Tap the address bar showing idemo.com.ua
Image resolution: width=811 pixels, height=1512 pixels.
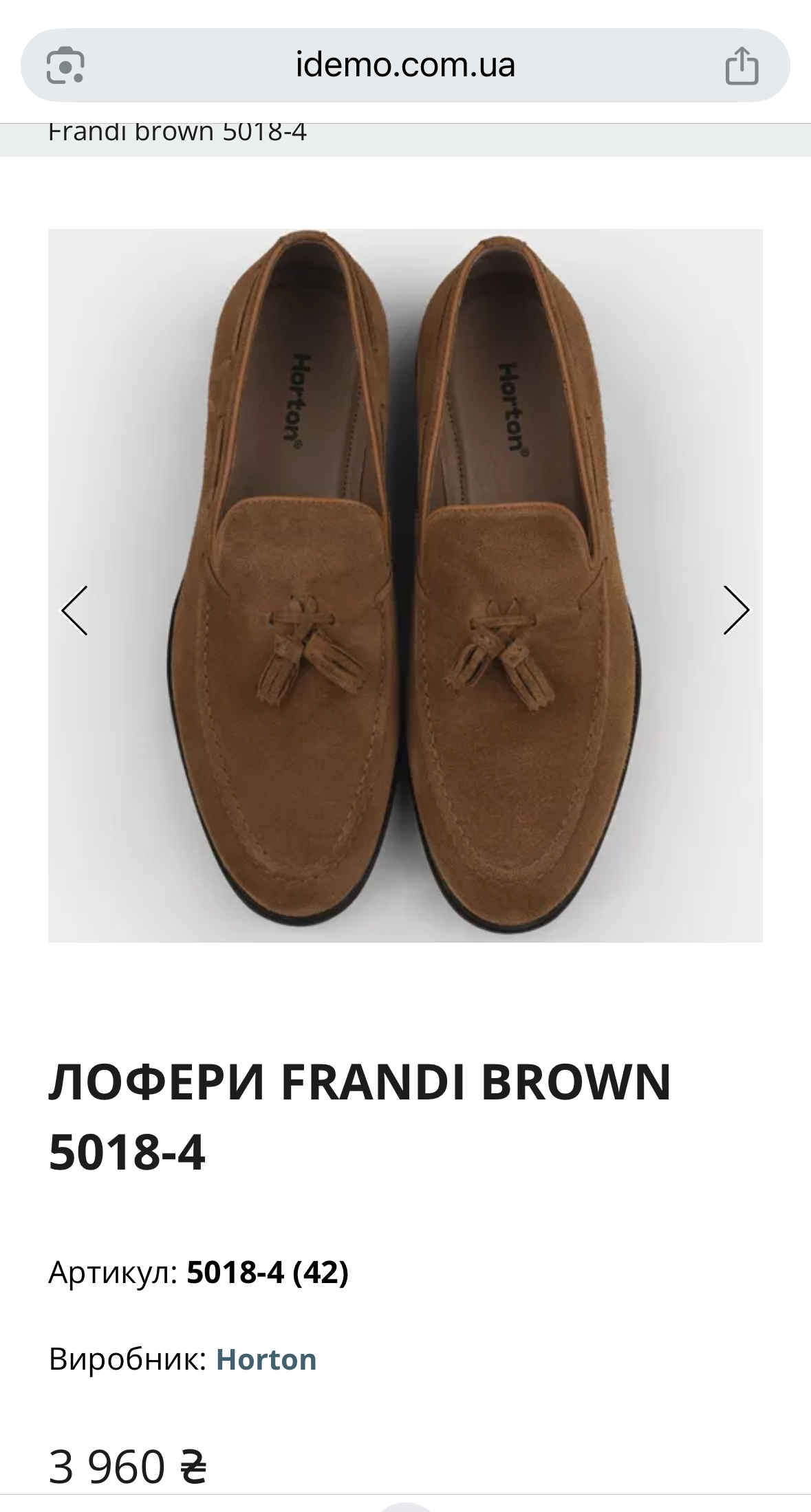(x=405, y=66)
